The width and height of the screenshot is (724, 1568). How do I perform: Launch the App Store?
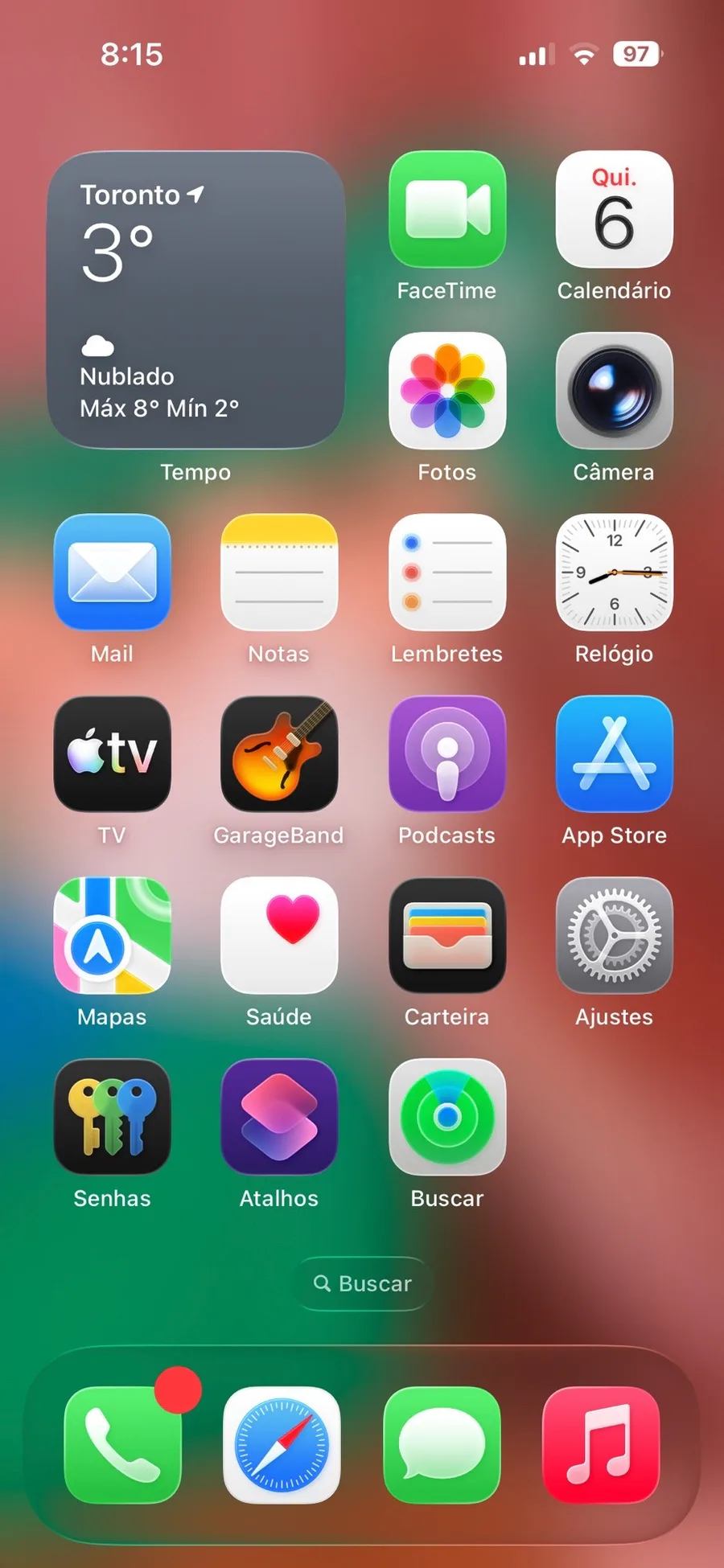click(614, 753)
